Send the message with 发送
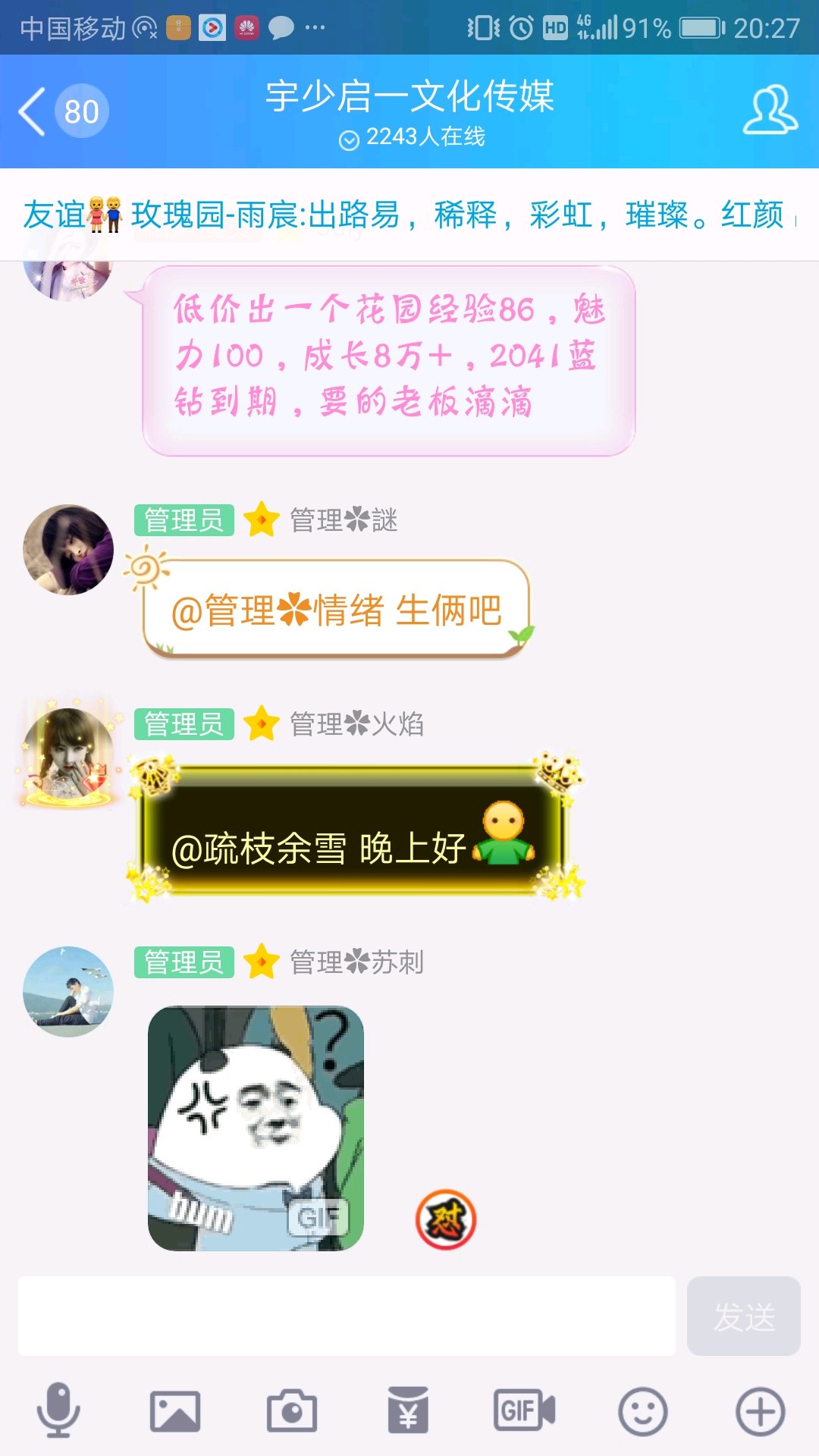Viewport: 819px width, 1456px height. (x=743, y=1316)
